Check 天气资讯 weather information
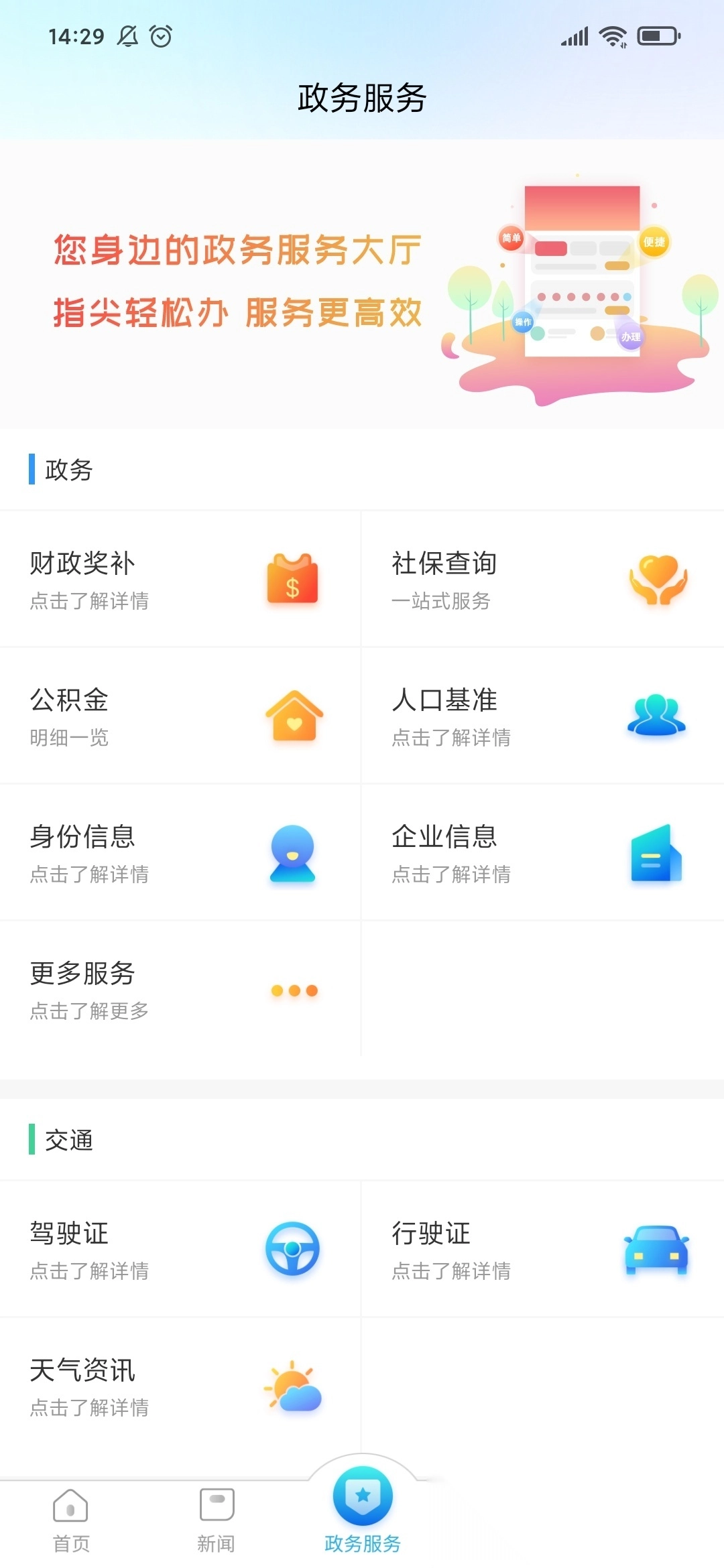Viewport: 724px width, 1568px height. [x=180, y=1386]
